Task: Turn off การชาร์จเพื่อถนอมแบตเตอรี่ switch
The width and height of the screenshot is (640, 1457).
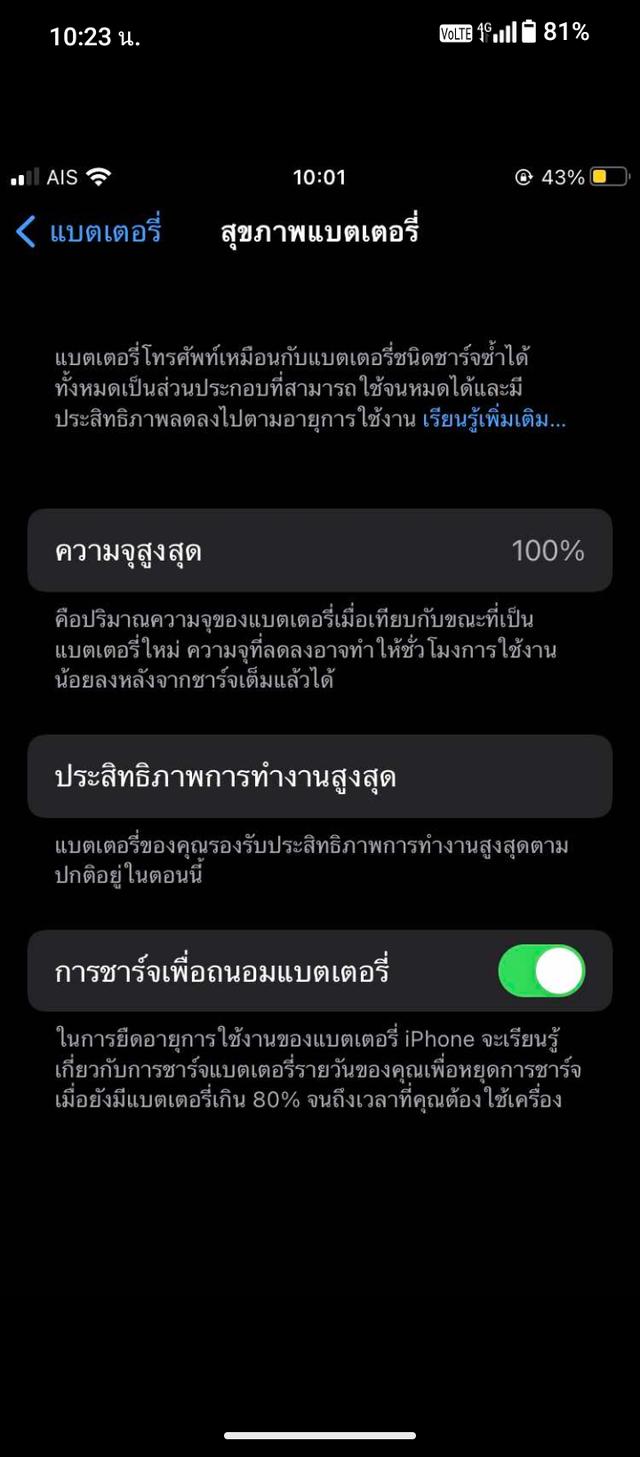Action: 541,971
